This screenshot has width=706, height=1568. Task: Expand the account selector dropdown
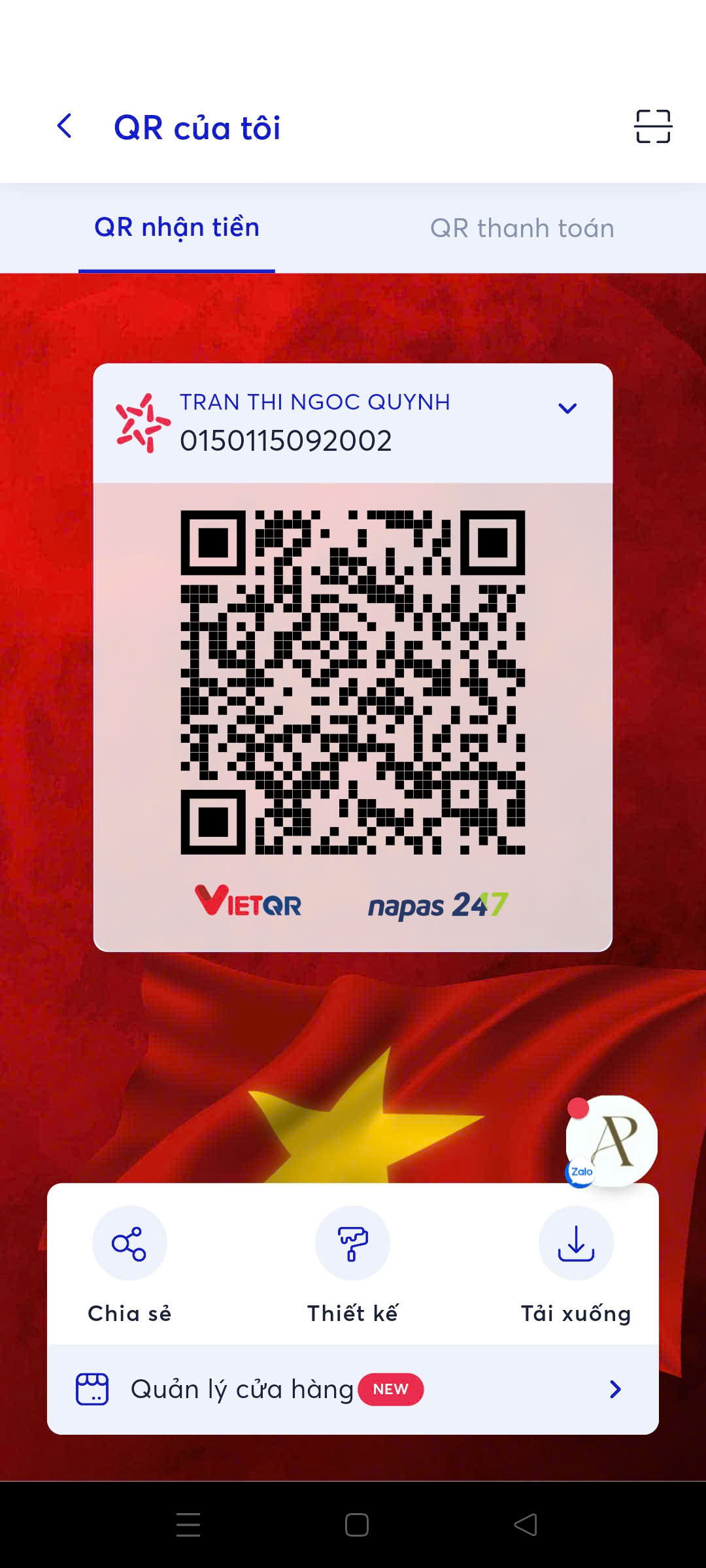567,408
